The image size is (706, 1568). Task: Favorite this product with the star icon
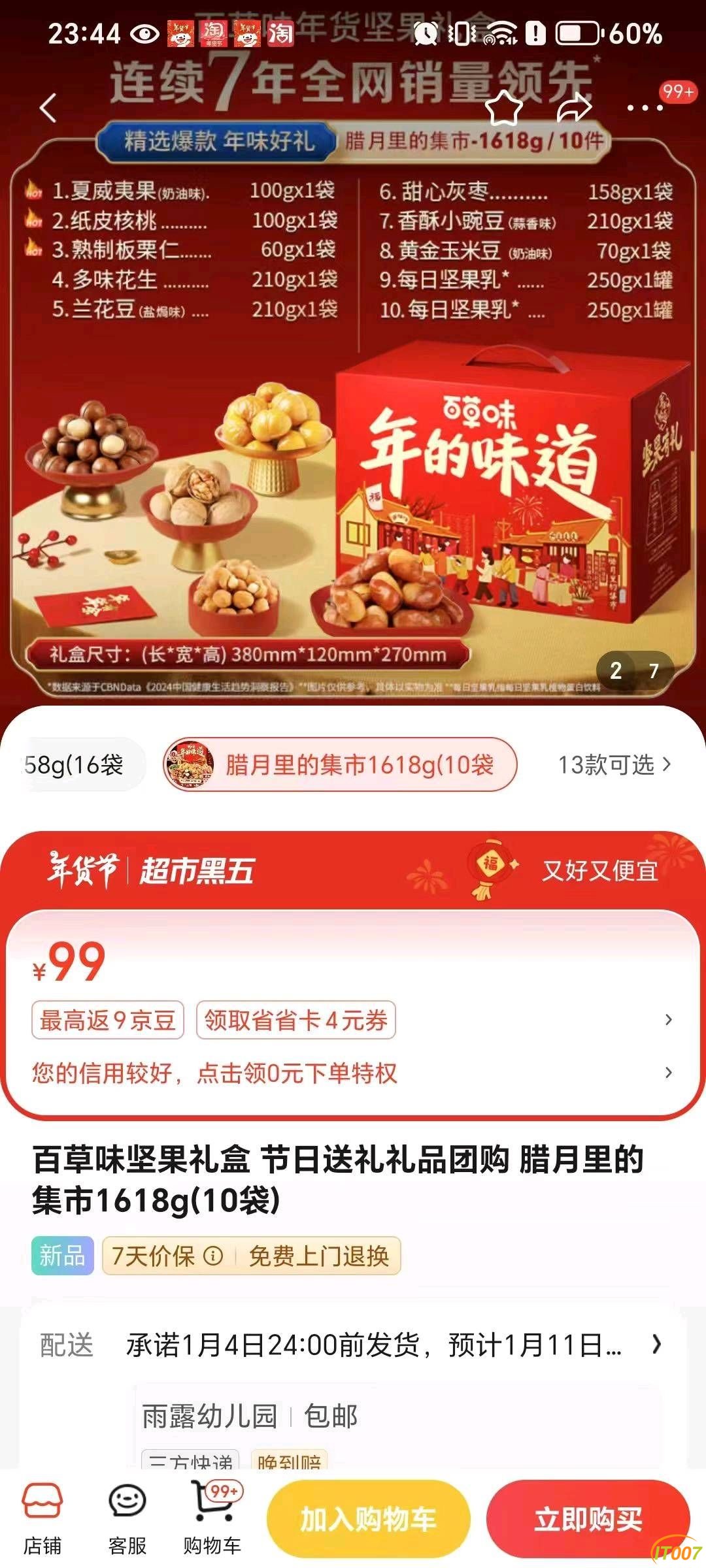coord(505,108)
